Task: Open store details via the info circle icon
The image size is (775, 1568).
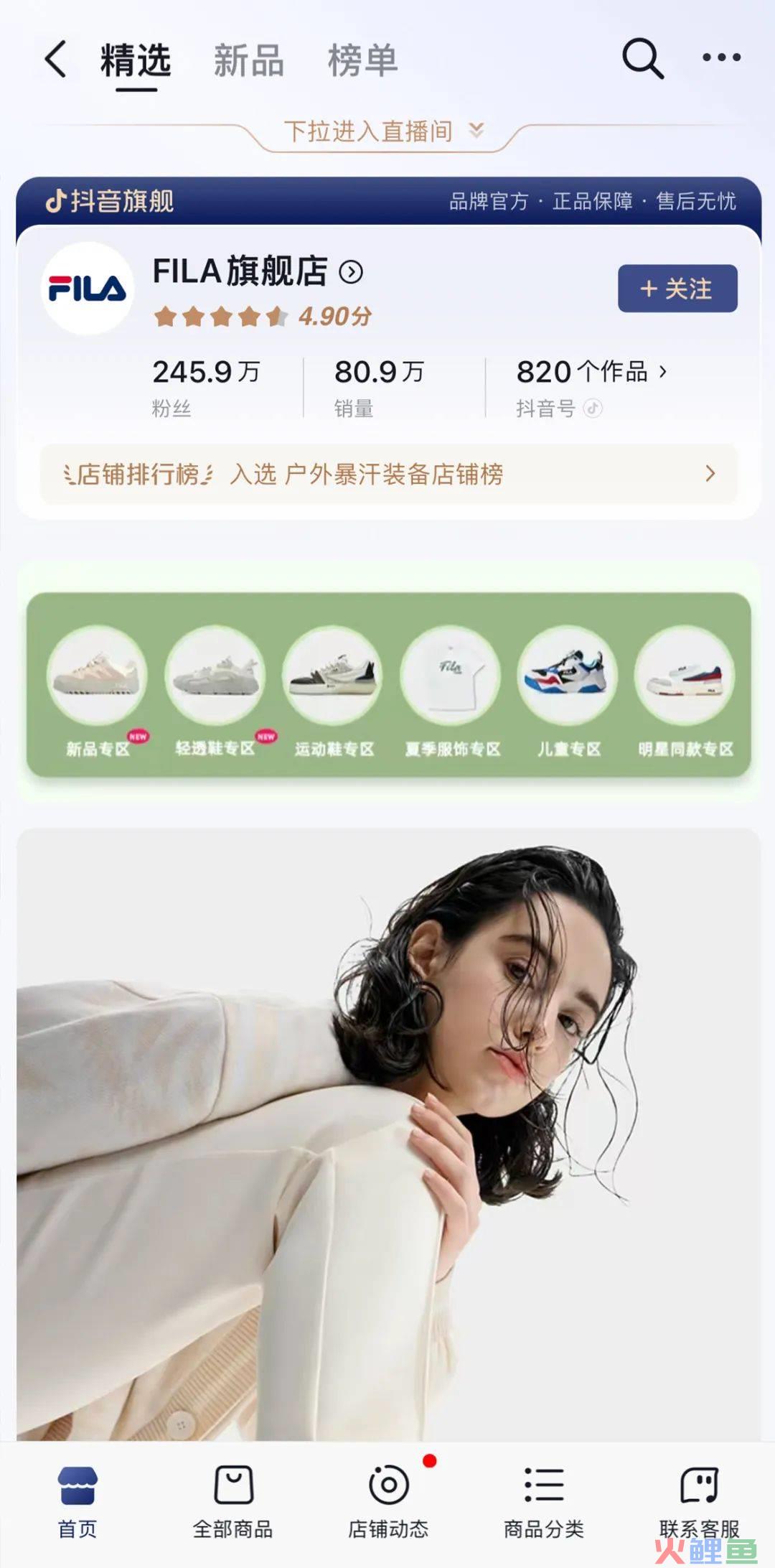Action: [349, 273]
